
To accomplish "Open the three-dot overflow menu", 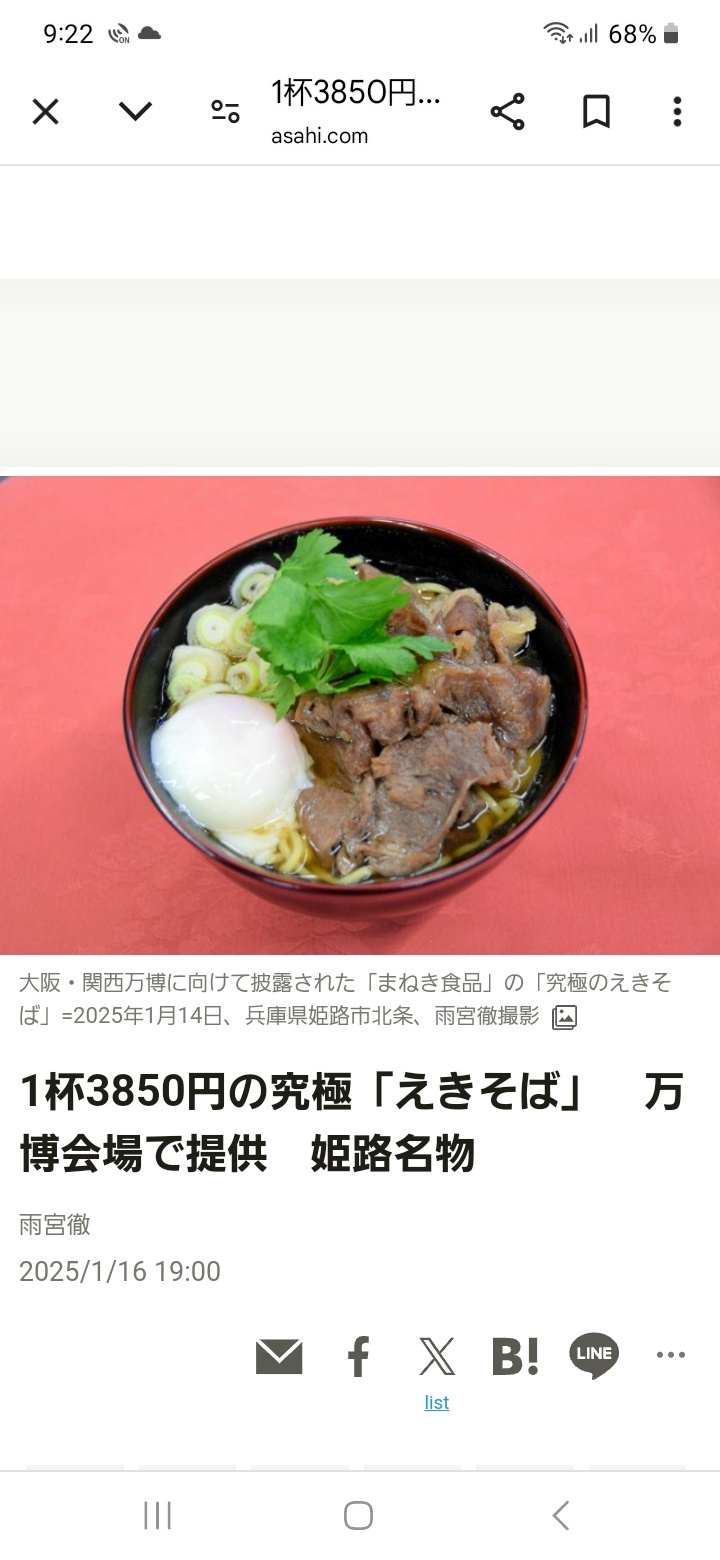I will (x=677, y=112).
